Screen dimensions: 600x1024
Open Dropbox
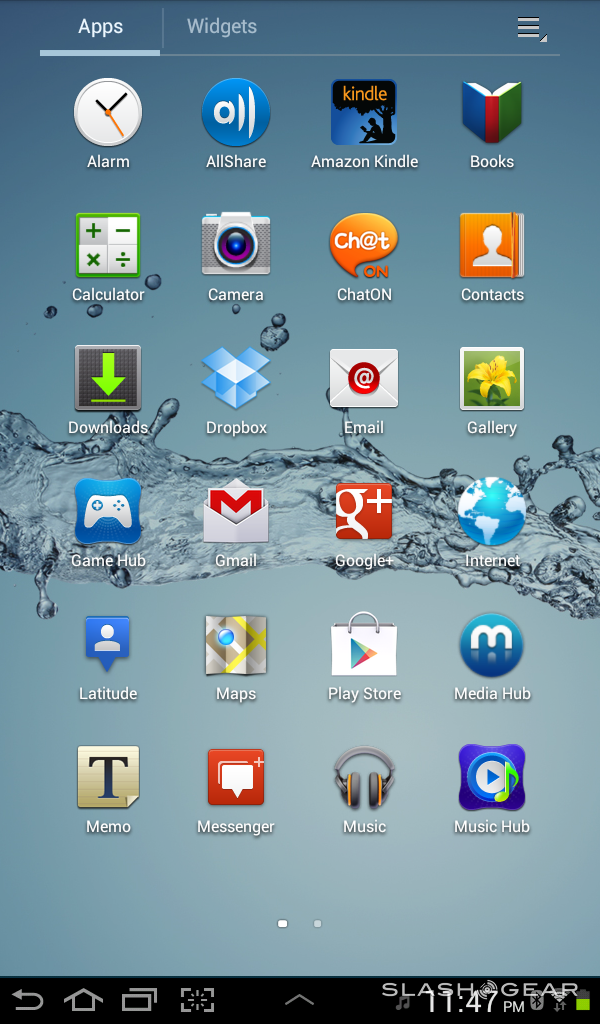(236, 379)
